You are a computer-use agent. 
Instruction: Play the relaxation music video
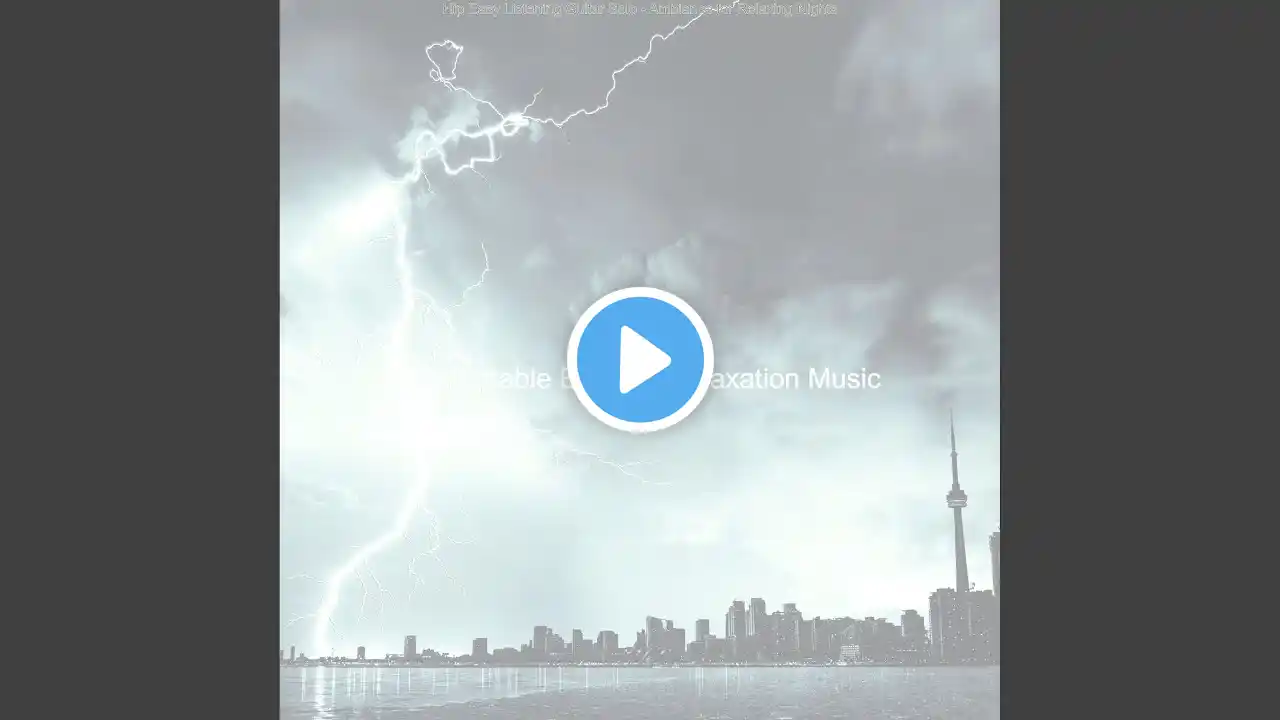pos(640,359)
